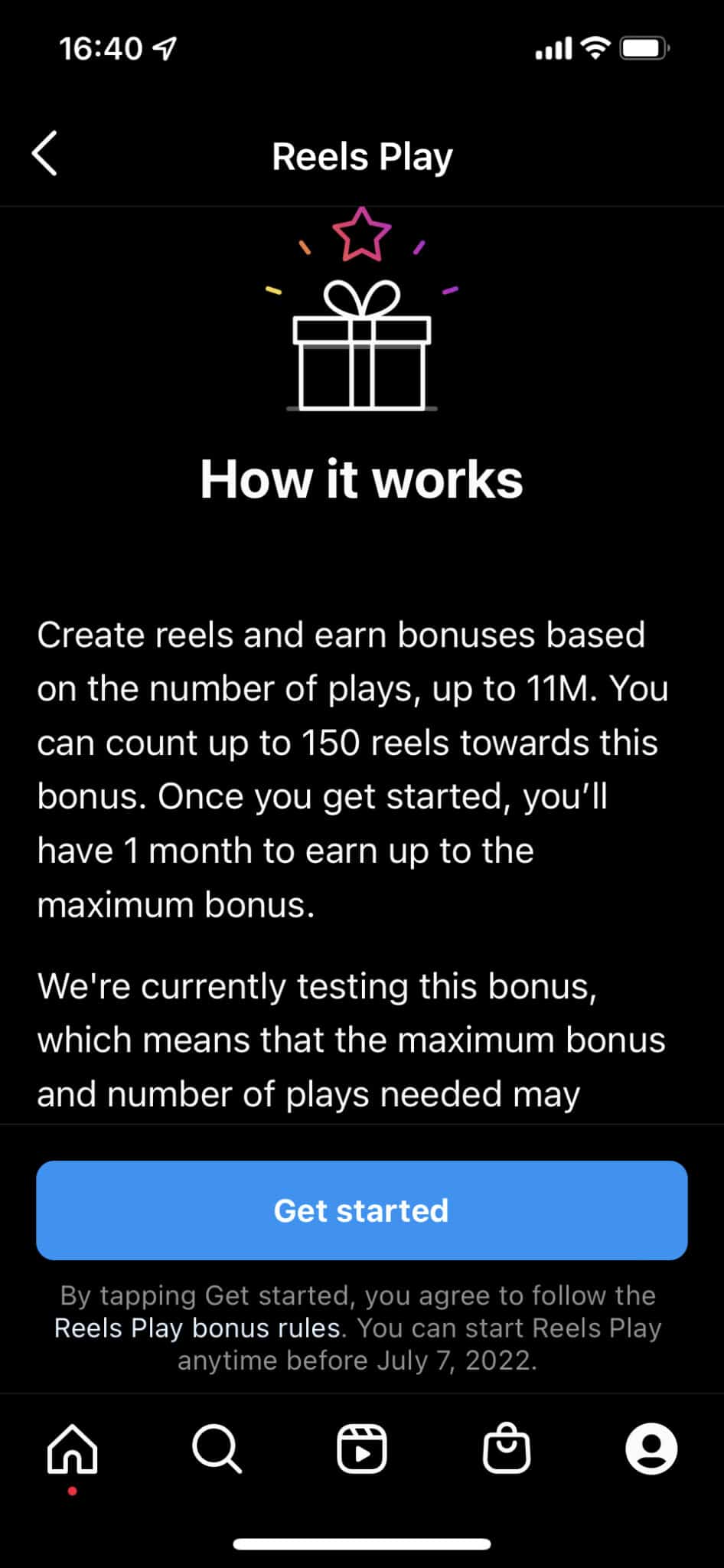Screen dimensions: 724x1568
Task: Go back from Reels Play
Action: click(45, 154)
